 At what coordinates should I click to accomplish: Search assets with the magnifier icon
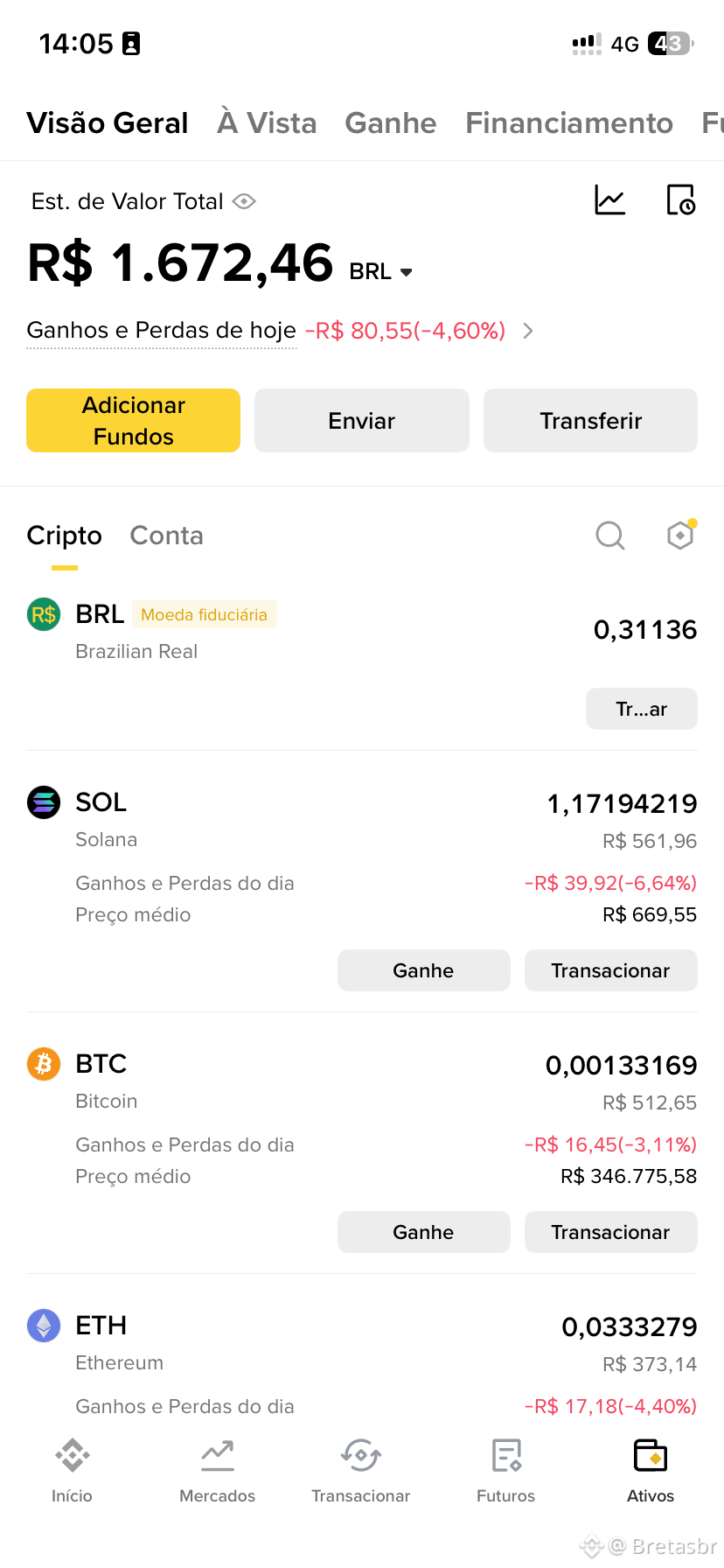point(610,535)
